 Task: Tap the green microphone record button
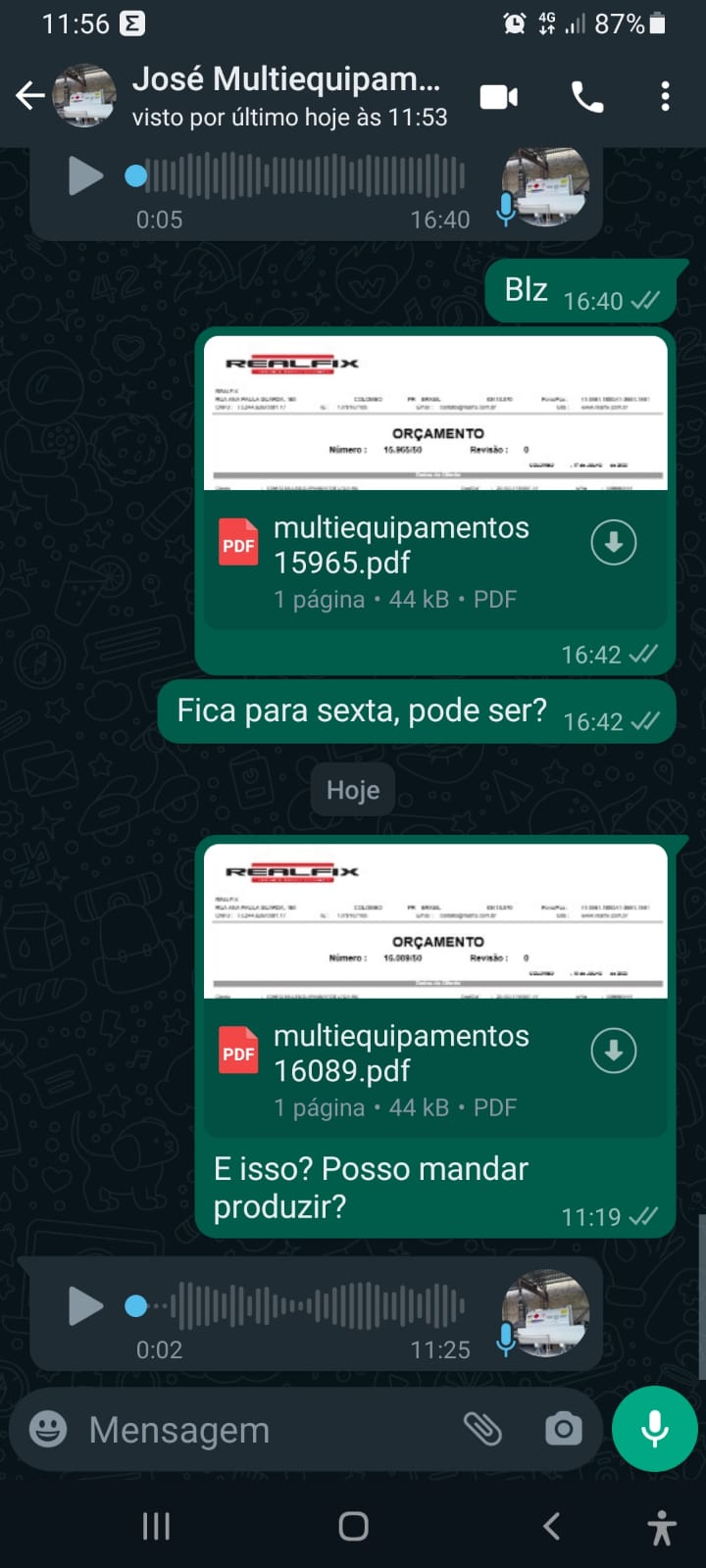point(654,1429)
